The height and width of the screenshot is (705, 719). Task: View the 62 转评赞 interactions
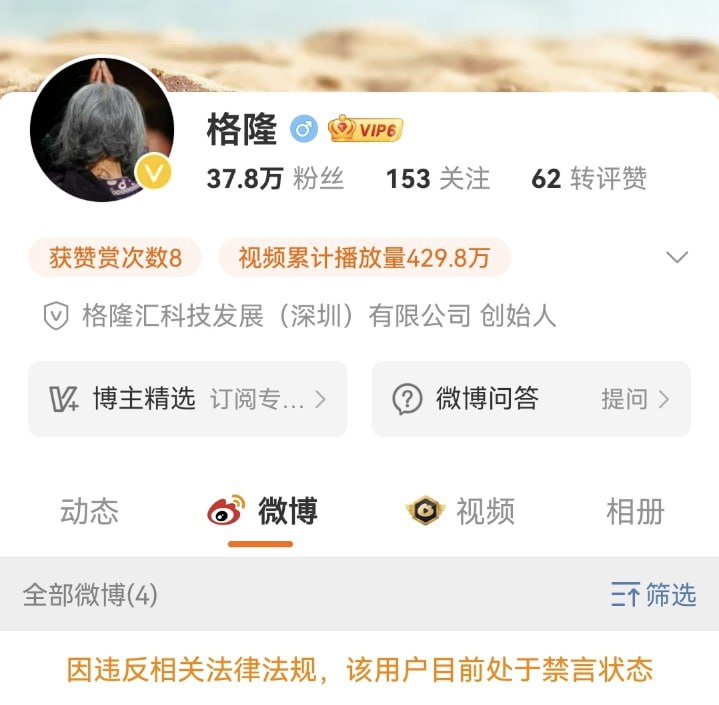point(589,179)
